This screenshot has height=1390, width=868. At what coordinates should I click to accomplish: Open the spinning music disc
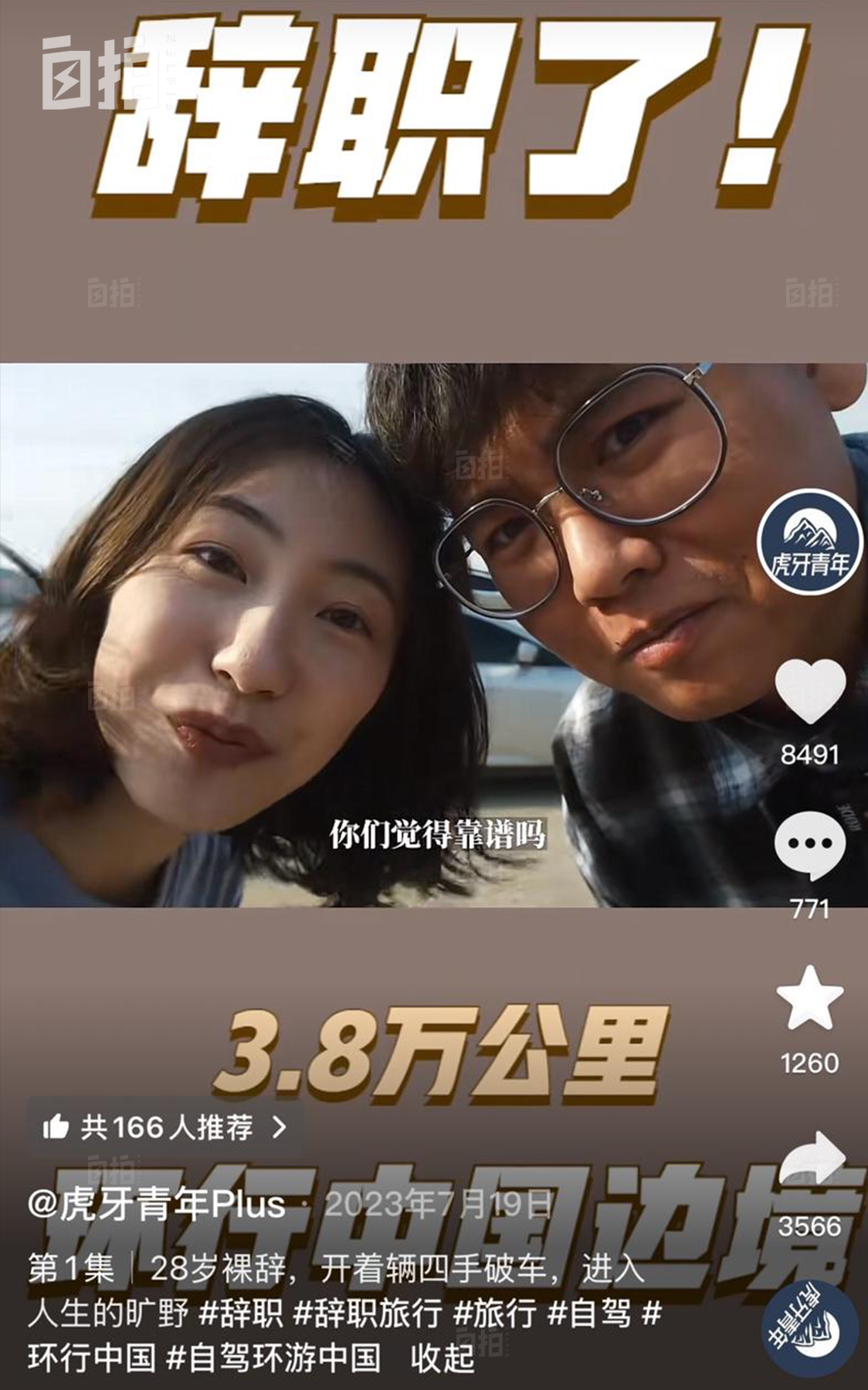(810, 1328)
